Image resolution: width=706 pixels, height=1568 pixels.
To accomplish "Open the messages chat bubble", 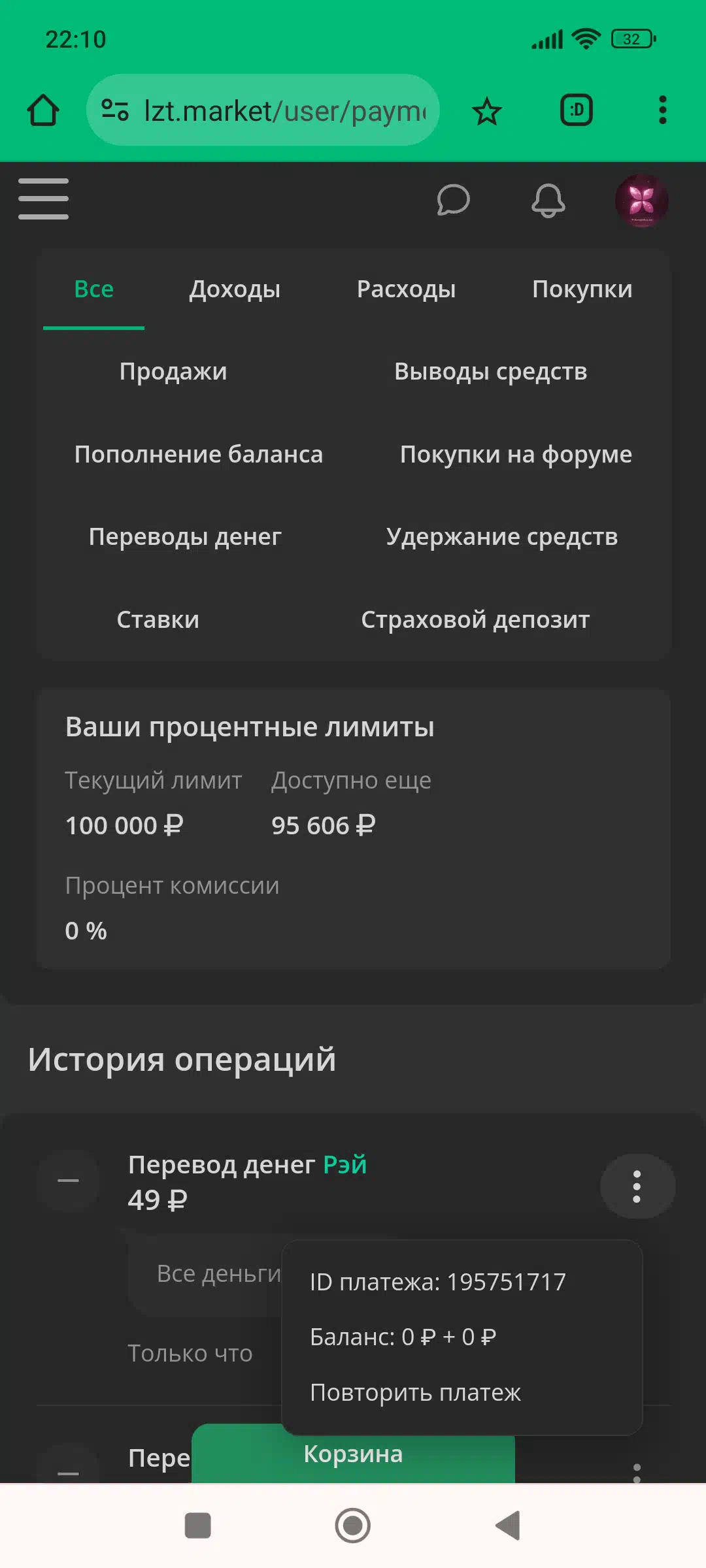I will (x=453, y=200).
